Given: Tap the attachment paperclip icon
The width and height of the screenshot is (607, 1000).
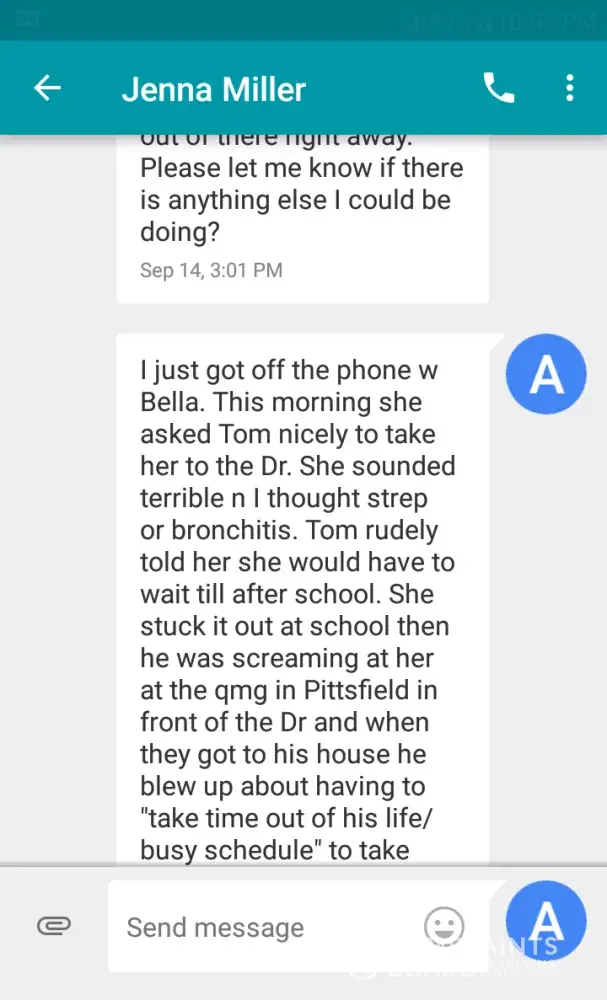Looking at the screenshot, I should coord(53,926).
